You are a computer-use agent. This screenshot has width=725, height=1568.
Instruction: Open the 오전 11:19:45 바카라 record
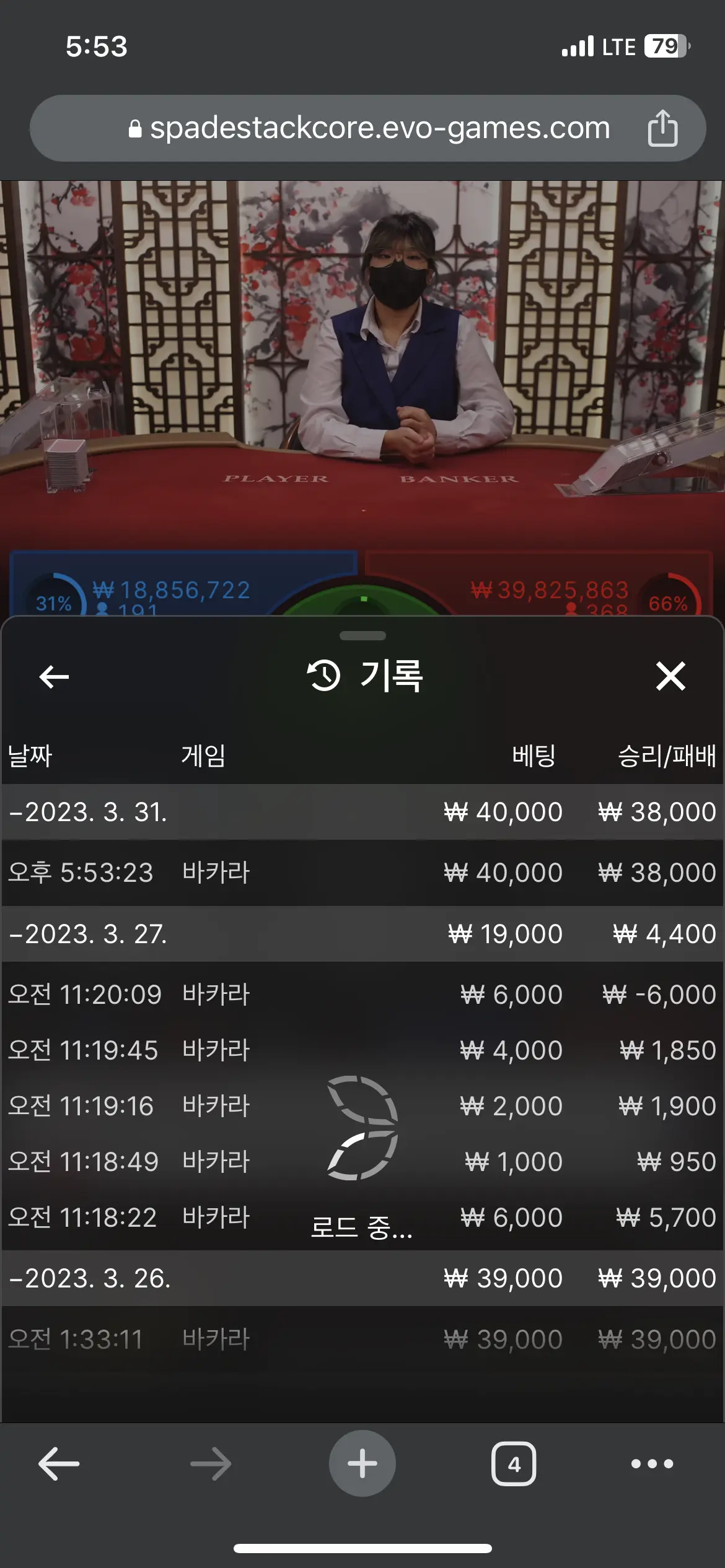(362, 1050)
